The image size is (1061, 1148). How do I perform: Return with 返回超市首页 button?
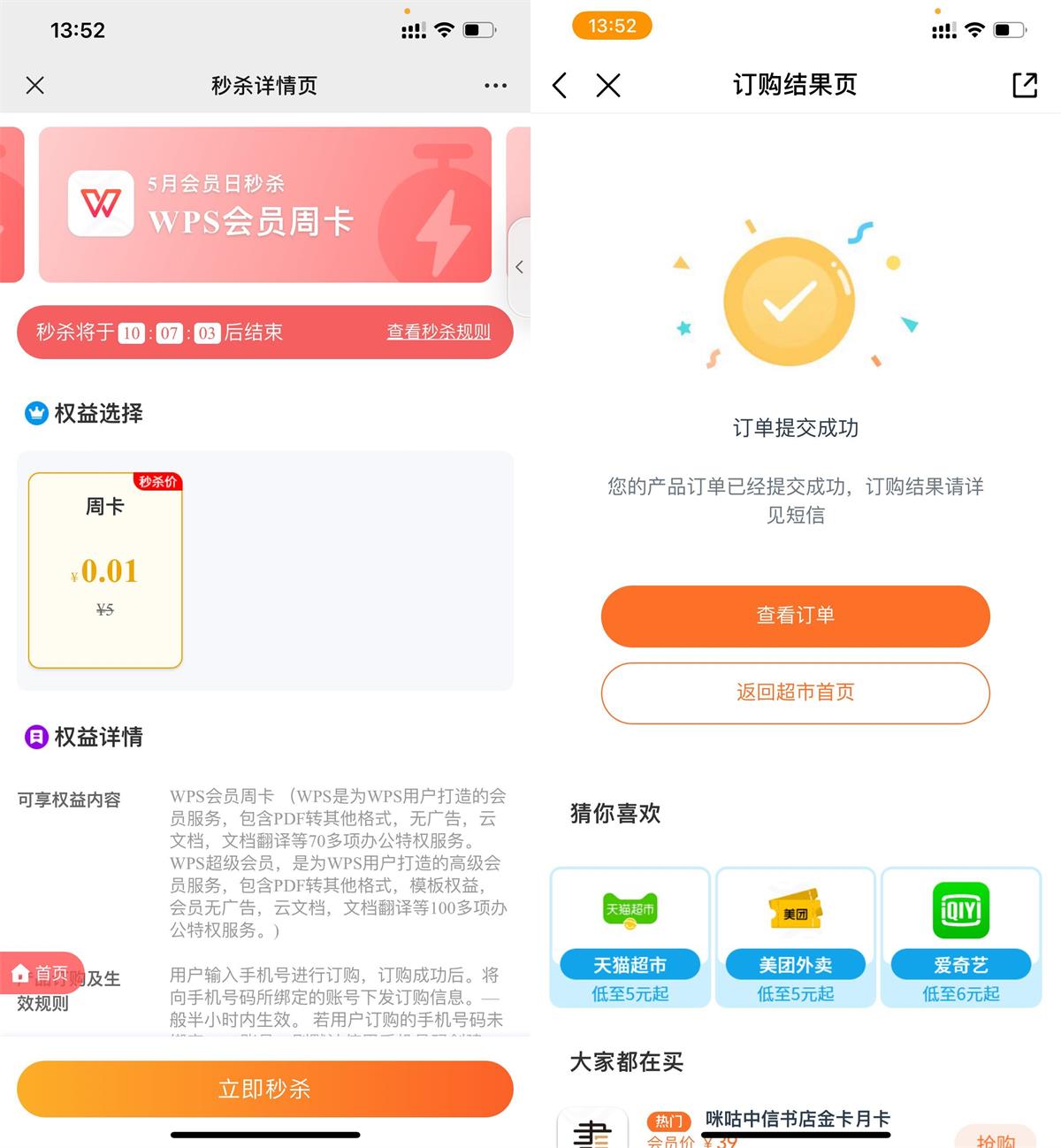pos(795,693)
